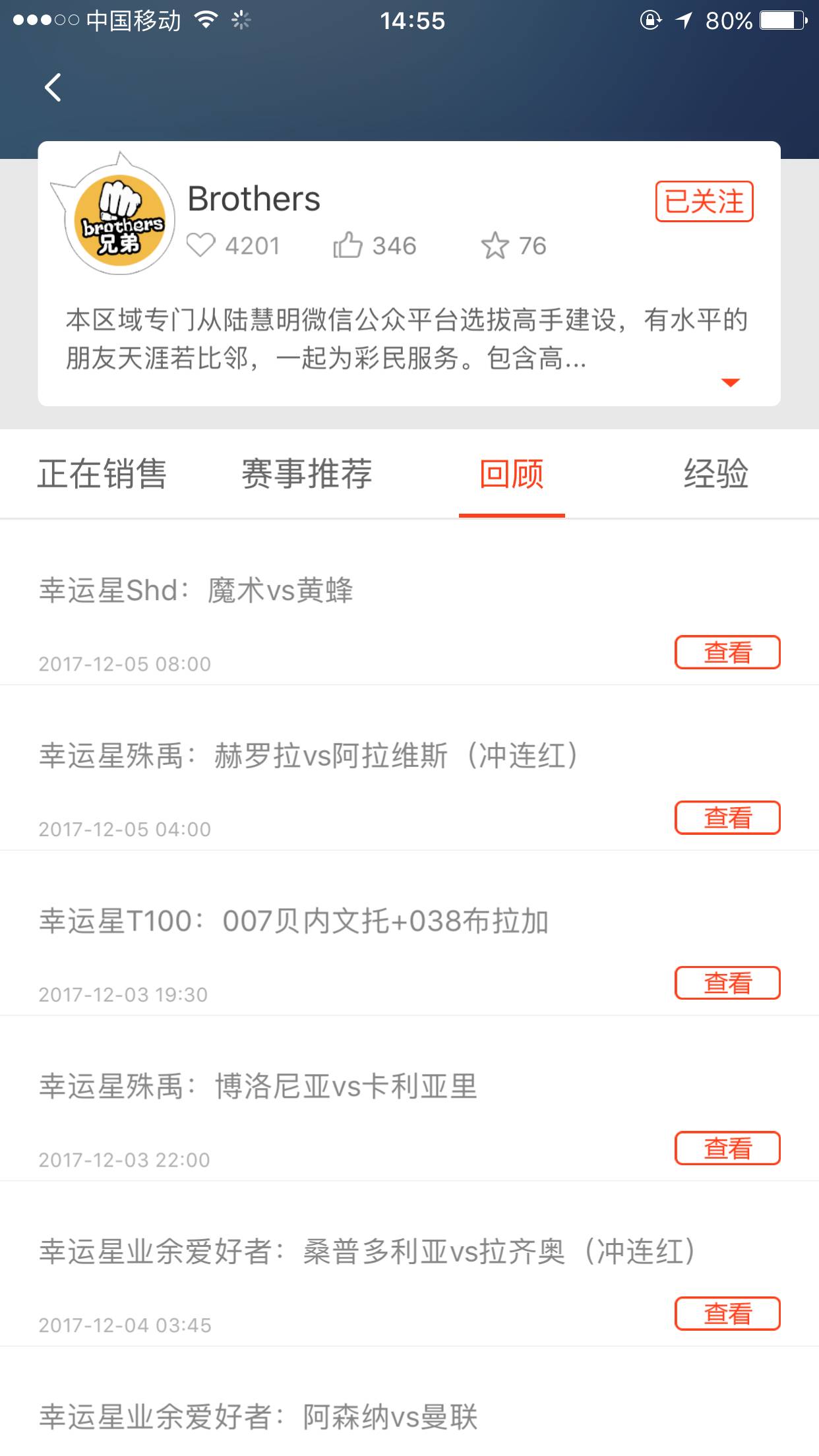The width and height of the screenshot is (819, 1456).
Task: Click the back arrow at top left
Action: (x=53, y=86)
